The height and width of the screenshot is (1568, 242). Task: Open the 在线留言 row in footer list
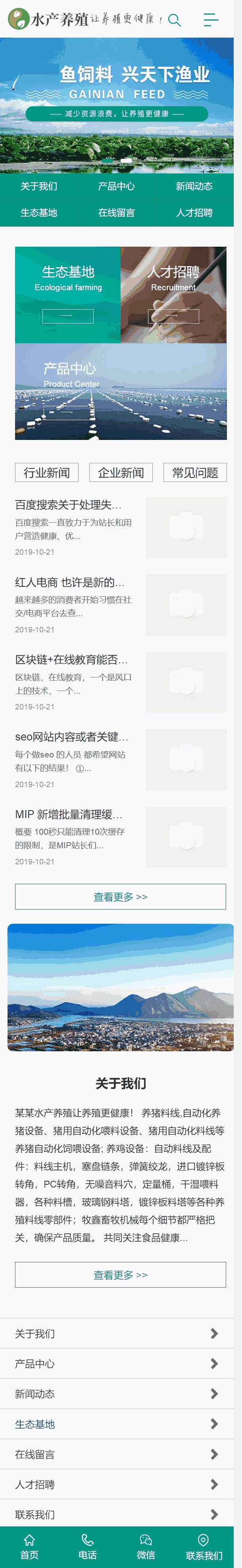coord(116,1454)
